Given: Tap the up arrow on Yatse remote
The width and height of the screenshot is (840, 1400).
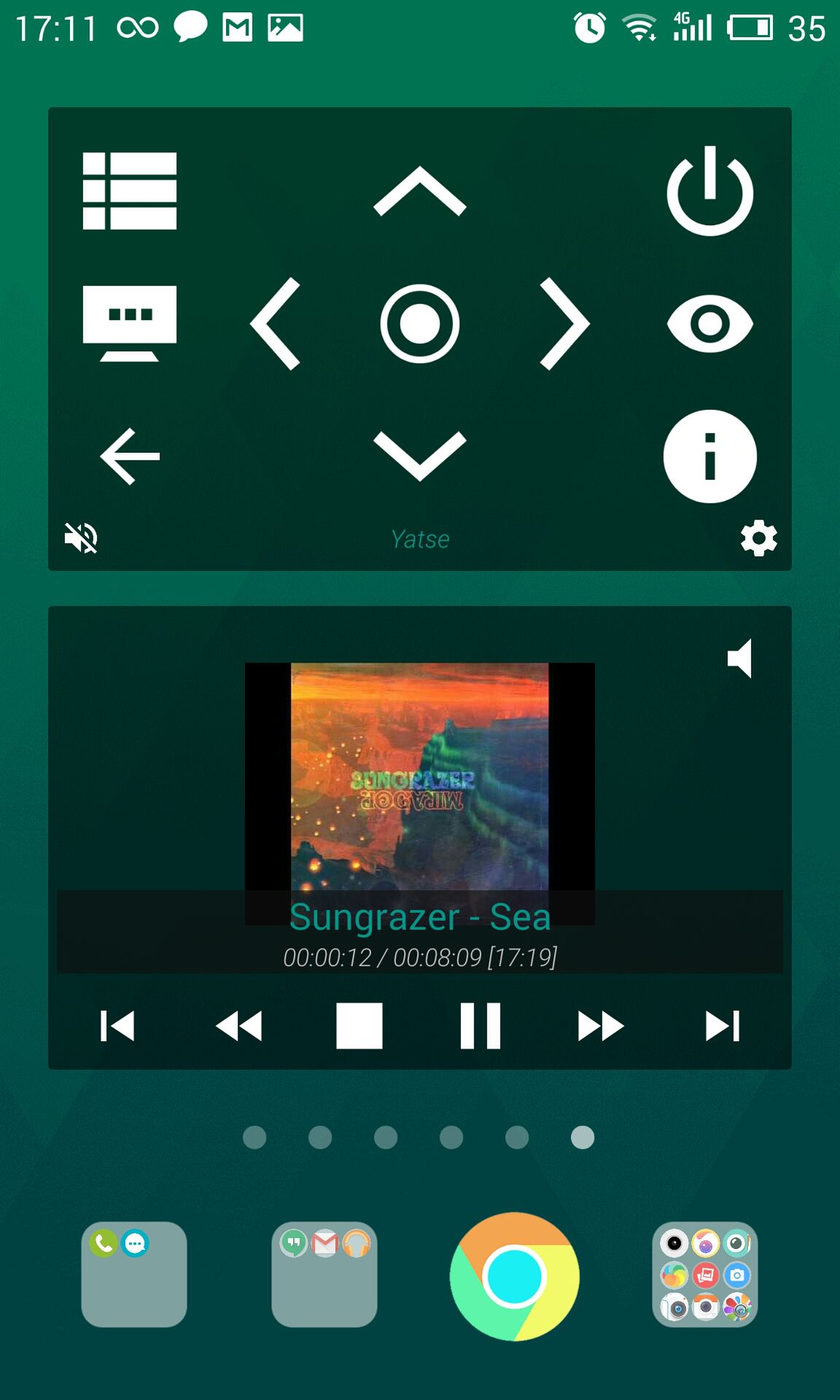Looking at the screenshot, I should click(419, 191).
